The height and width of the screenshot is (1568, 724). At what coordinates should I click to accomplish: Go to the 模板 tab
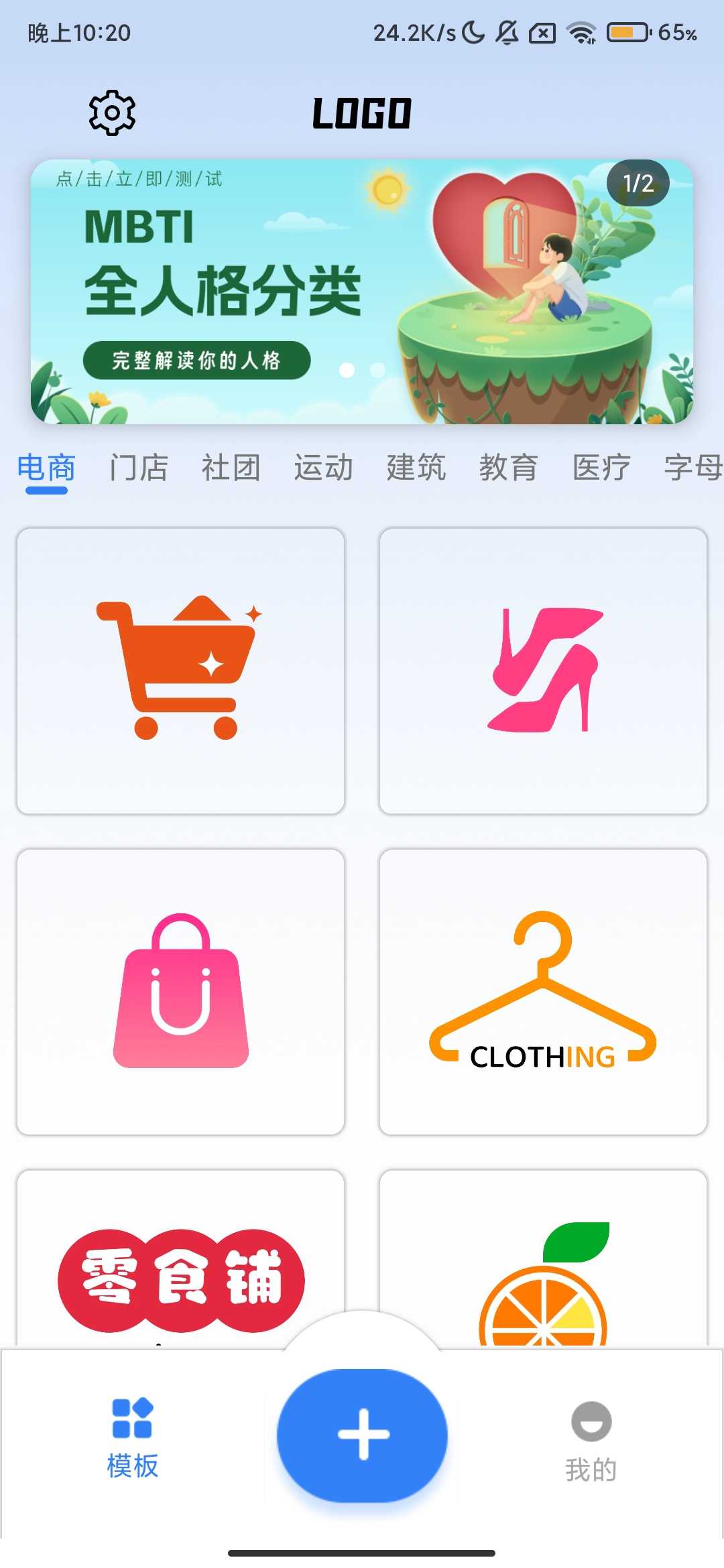132,1437
